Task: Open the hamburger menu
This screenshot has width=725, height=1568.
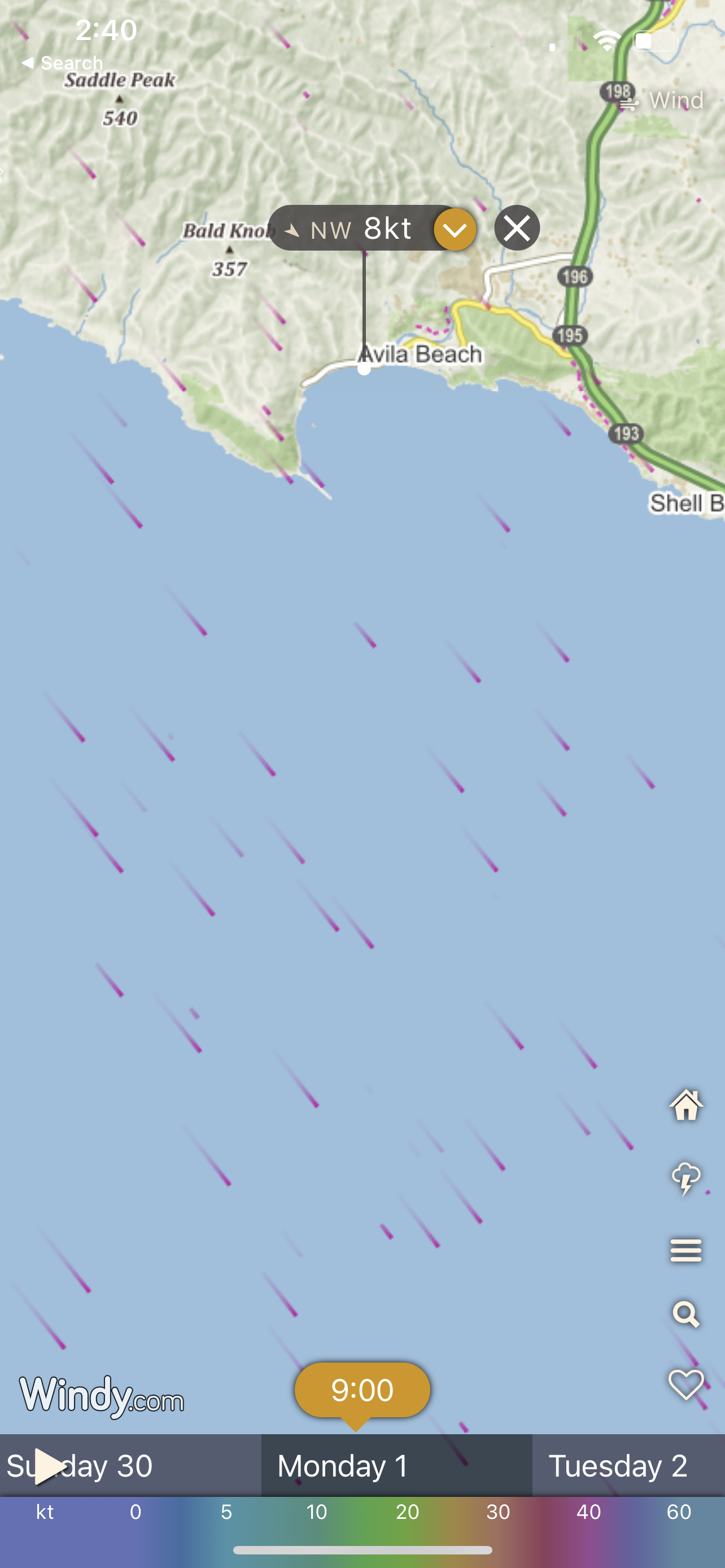Action: pyautogui.click(x=685, y=1250)
